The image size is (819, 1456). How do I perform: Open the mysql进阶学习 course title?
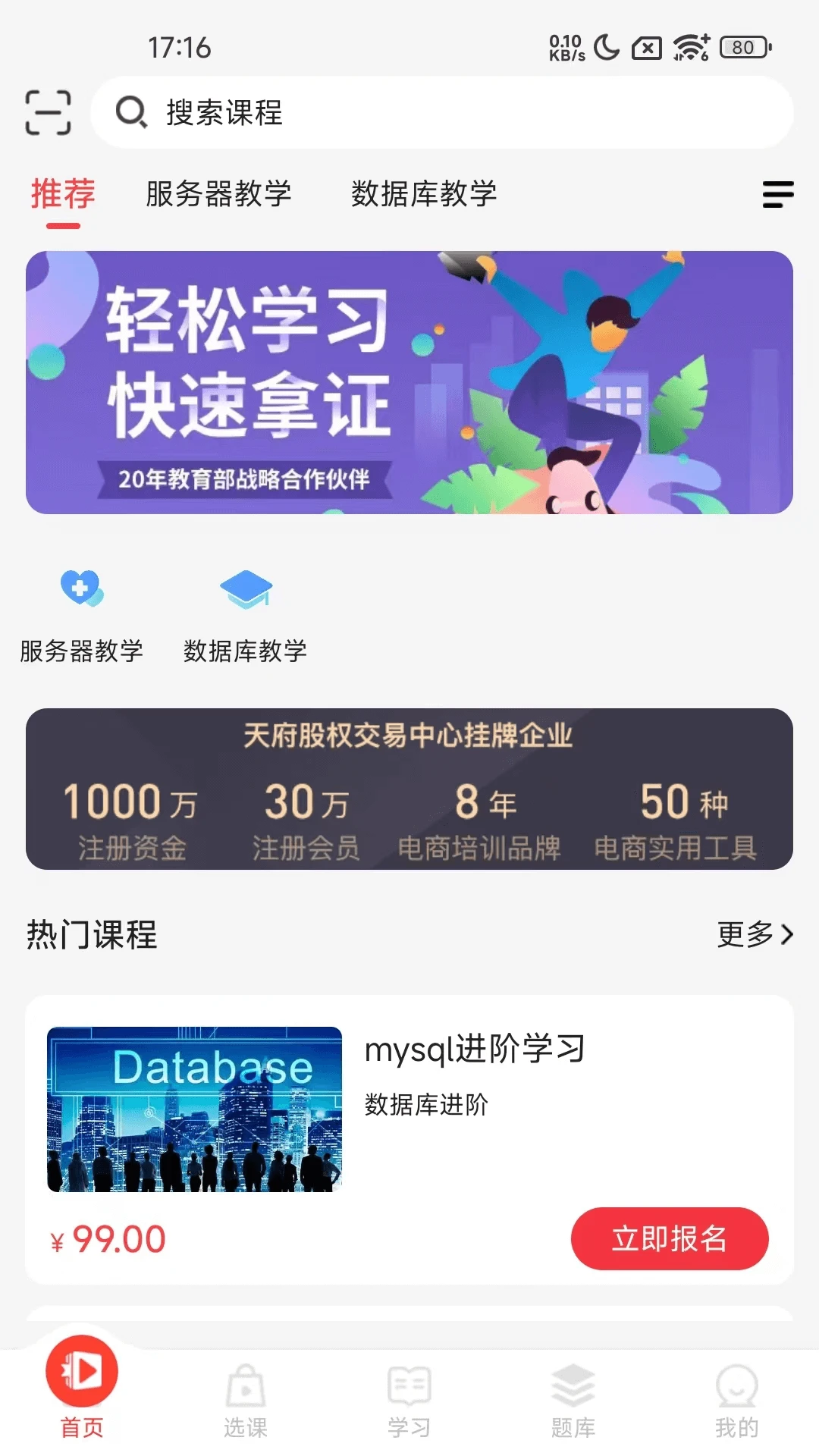click(x=473, y=1052)
